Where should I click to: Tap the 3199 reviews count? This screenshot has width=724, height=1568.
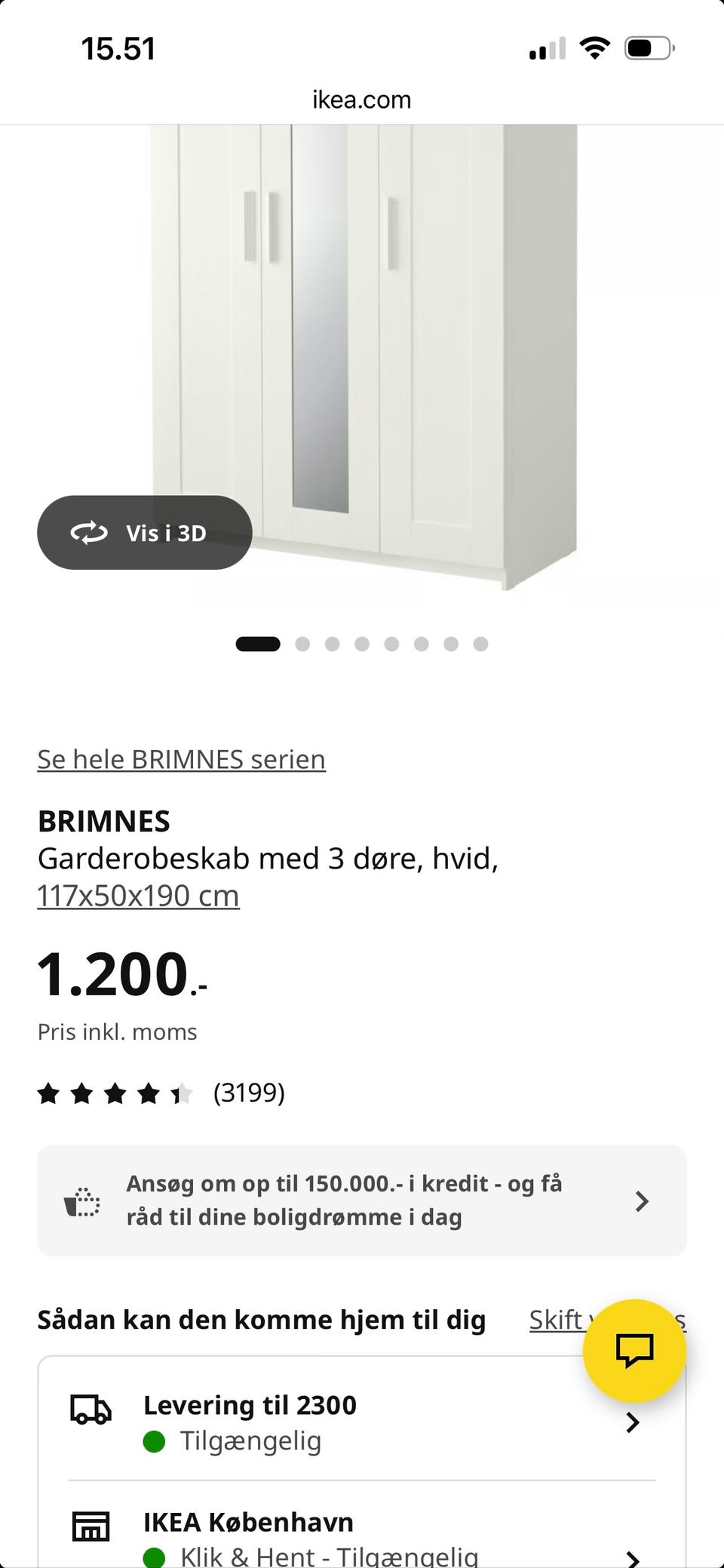point(250,1092)
